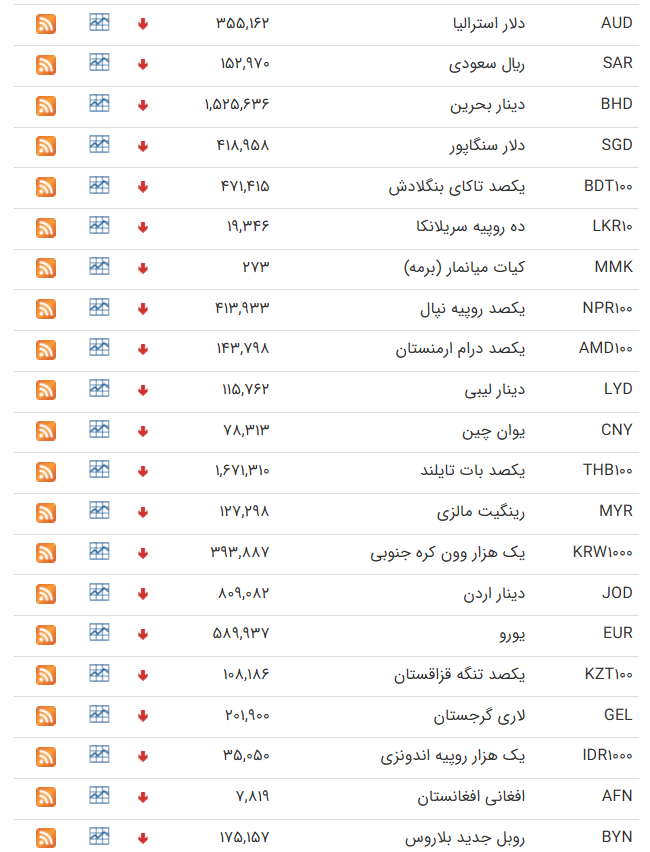Open the RSS feed for KZT100
The height and width of the screenshot is (852, 650).
pyautogui.click(x=46, y=675)
